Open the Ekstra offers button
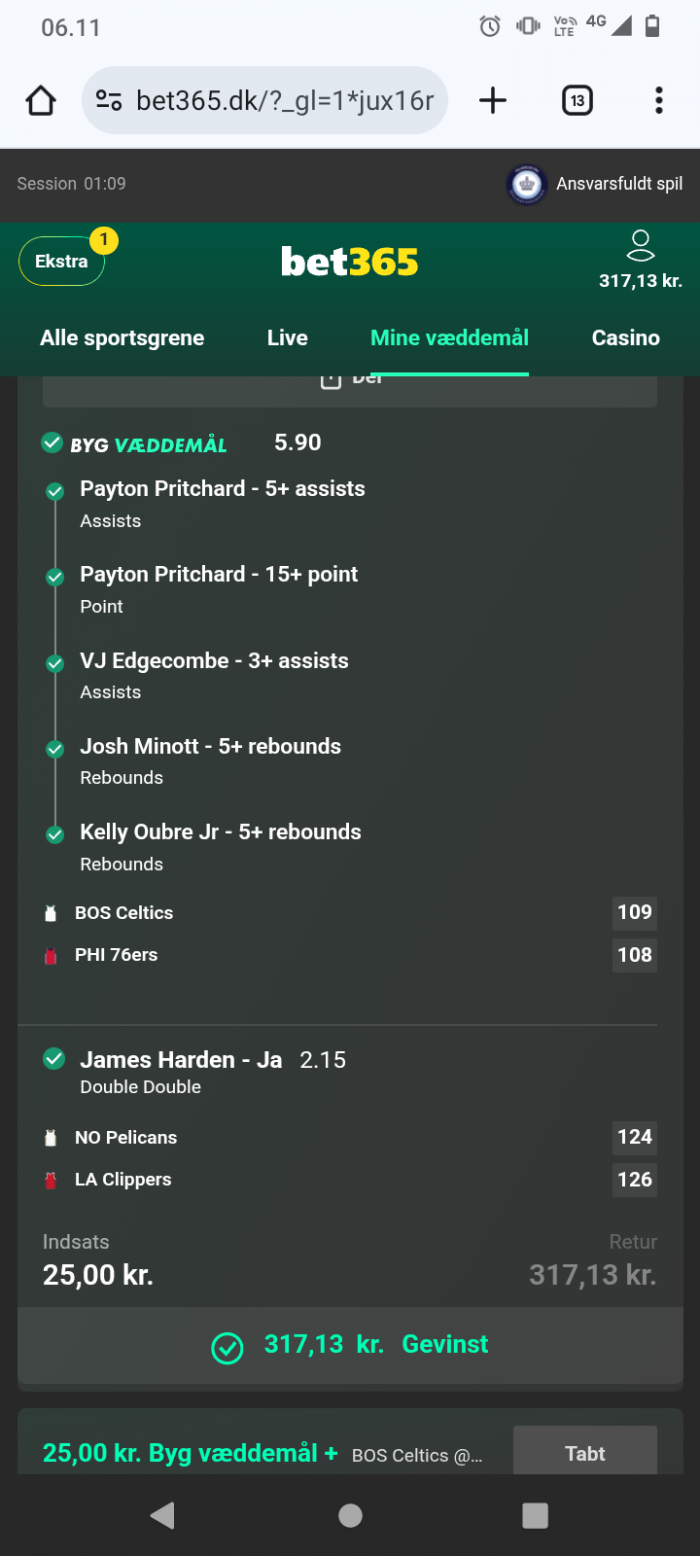This screenshot has width=700, height=1556. coord(62,262)
